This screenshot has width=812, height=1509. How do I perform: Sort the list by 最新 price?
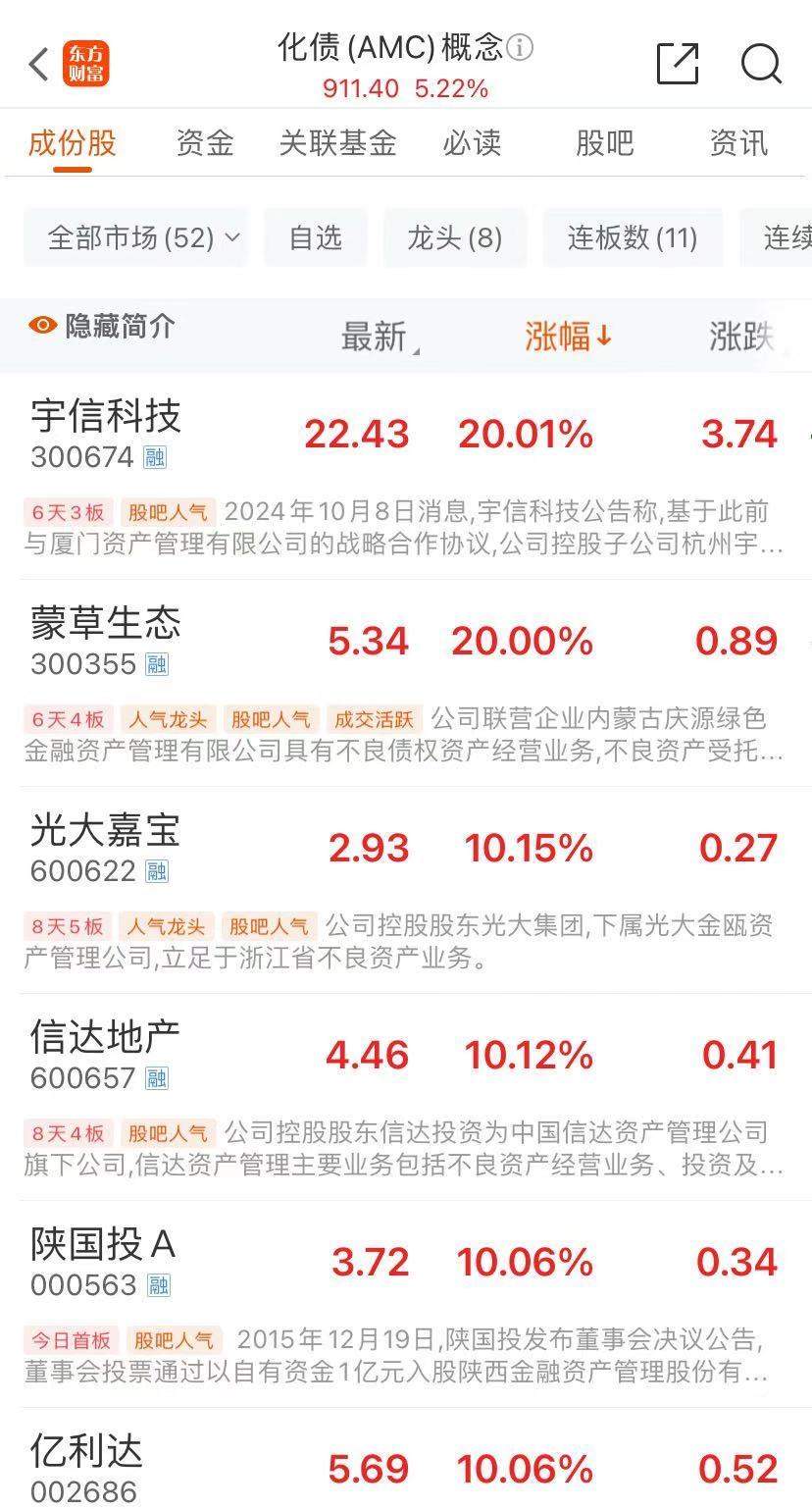[375, 337]
